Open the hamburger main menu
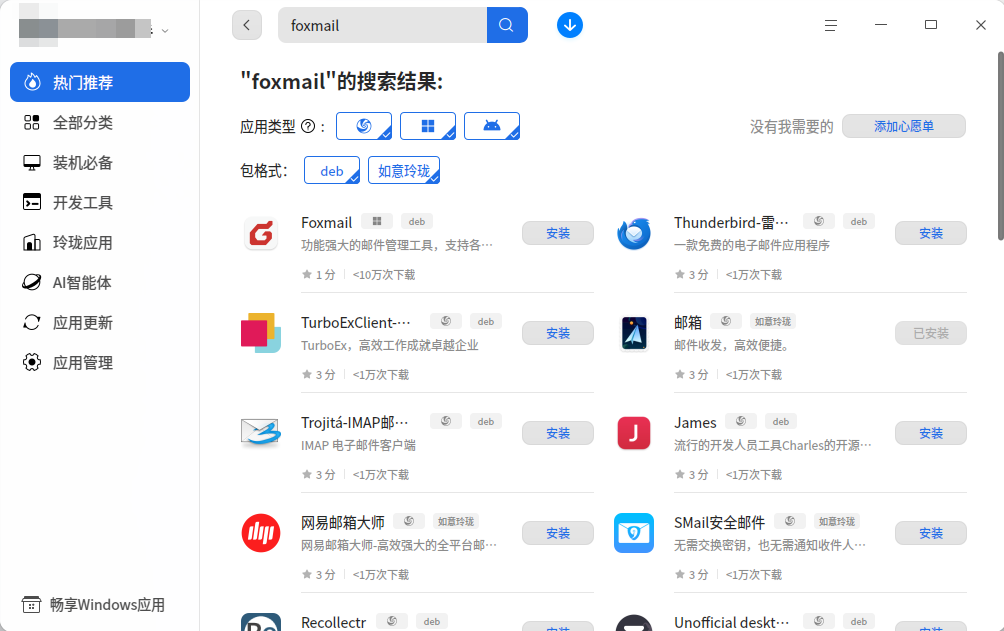Viewport: 1004px width, 631px height. (830, 25)
